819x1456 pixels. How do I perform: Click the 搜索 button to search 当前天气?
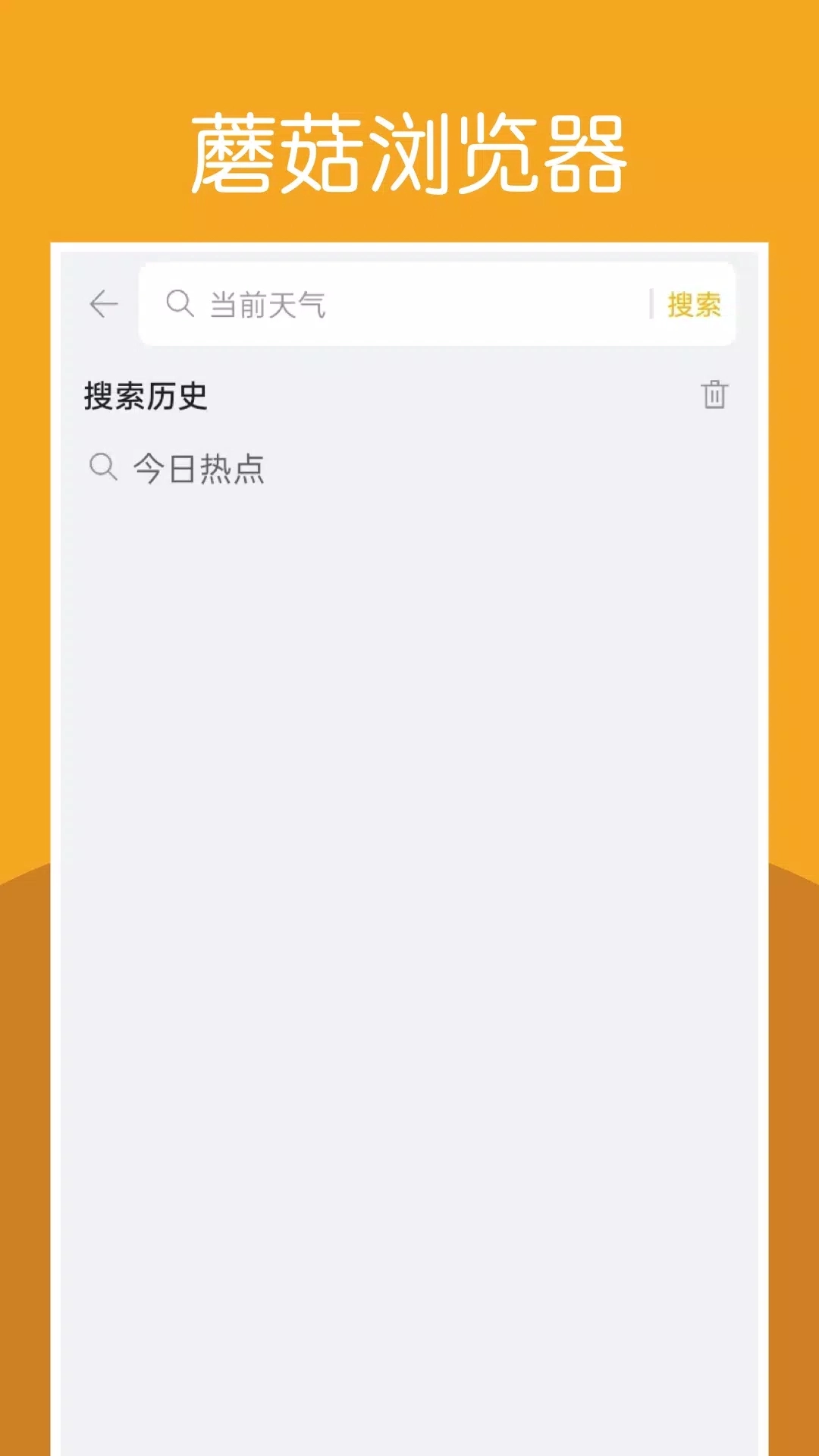695,303
